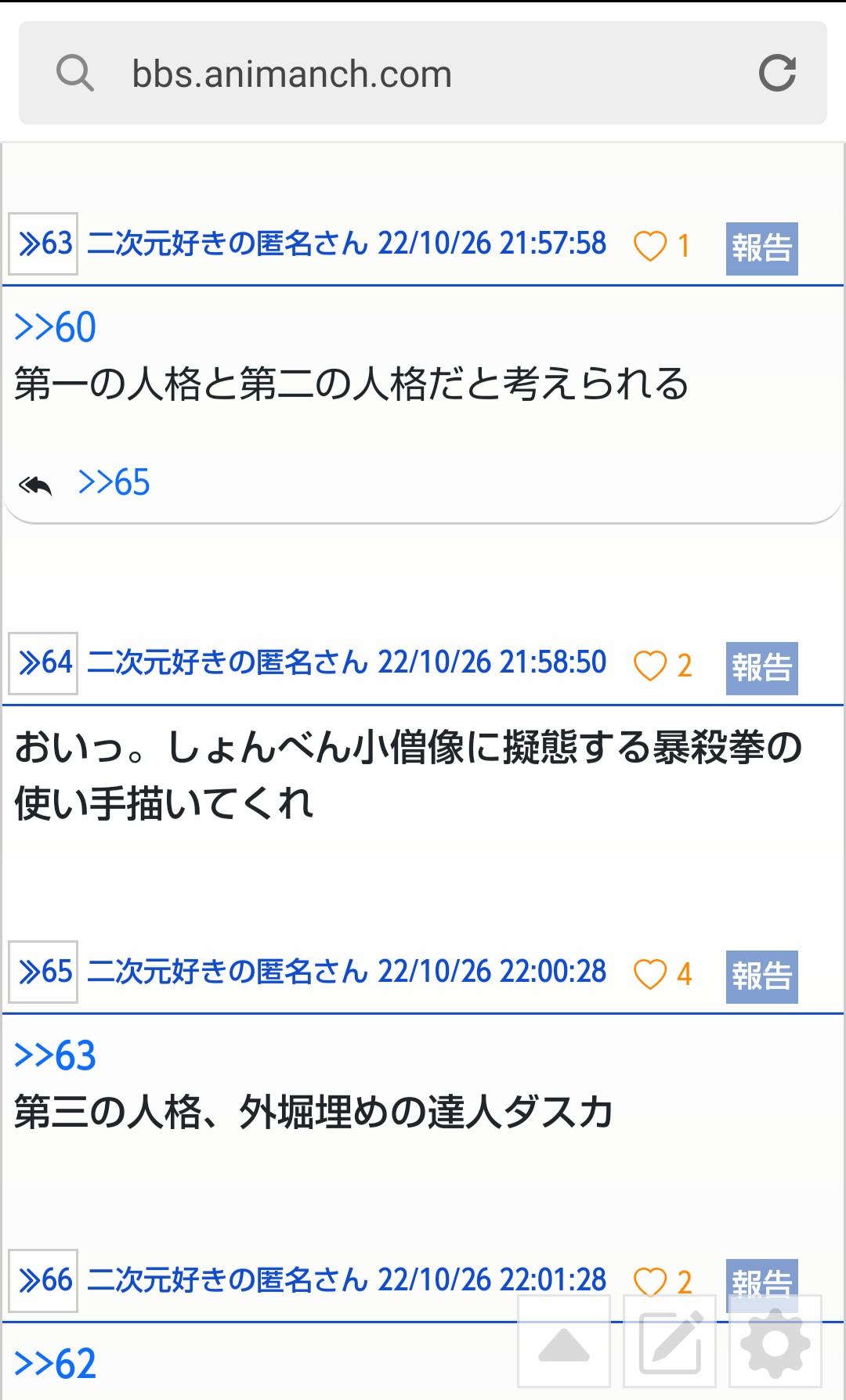Follow the >>63 link in post 65

coord(55,1055)
